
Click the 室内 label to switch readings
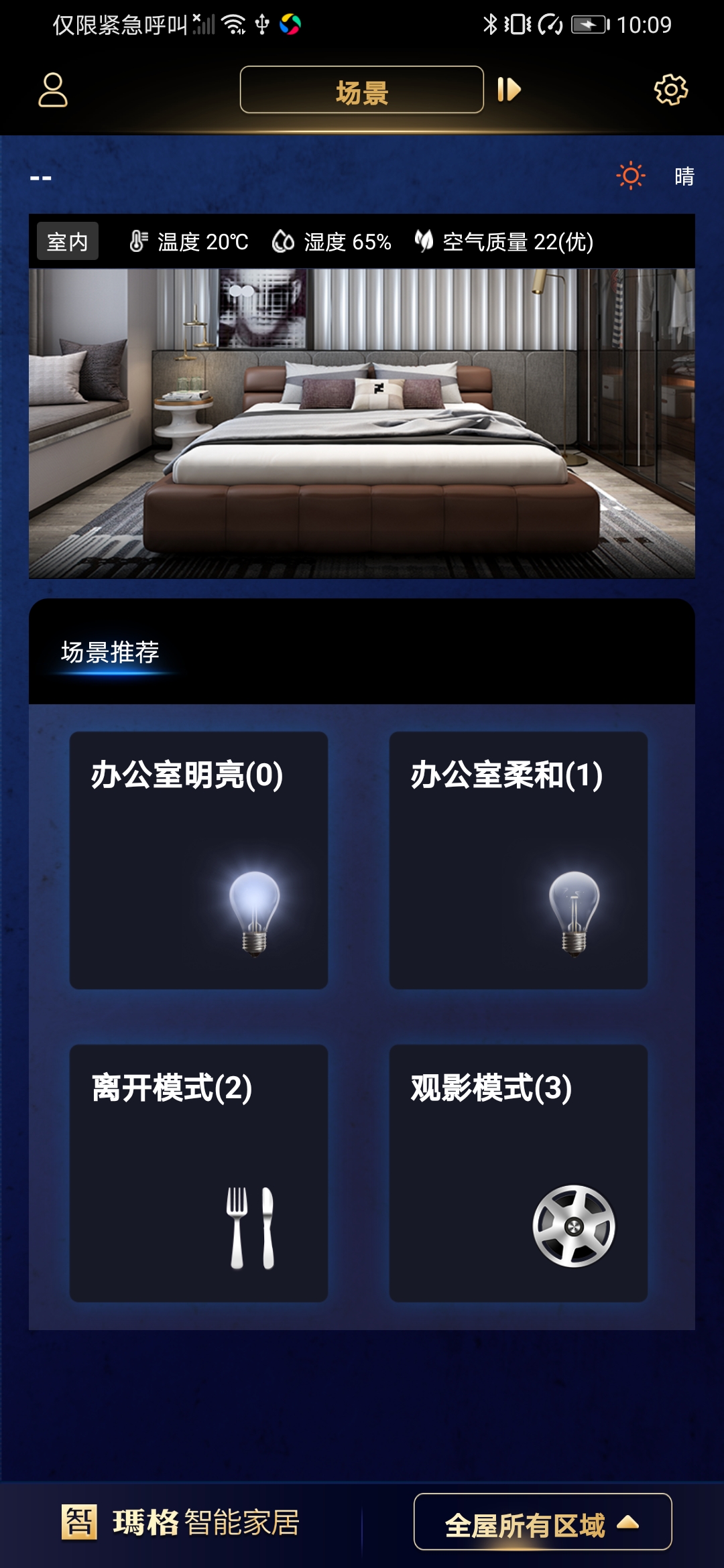(67, 242)
